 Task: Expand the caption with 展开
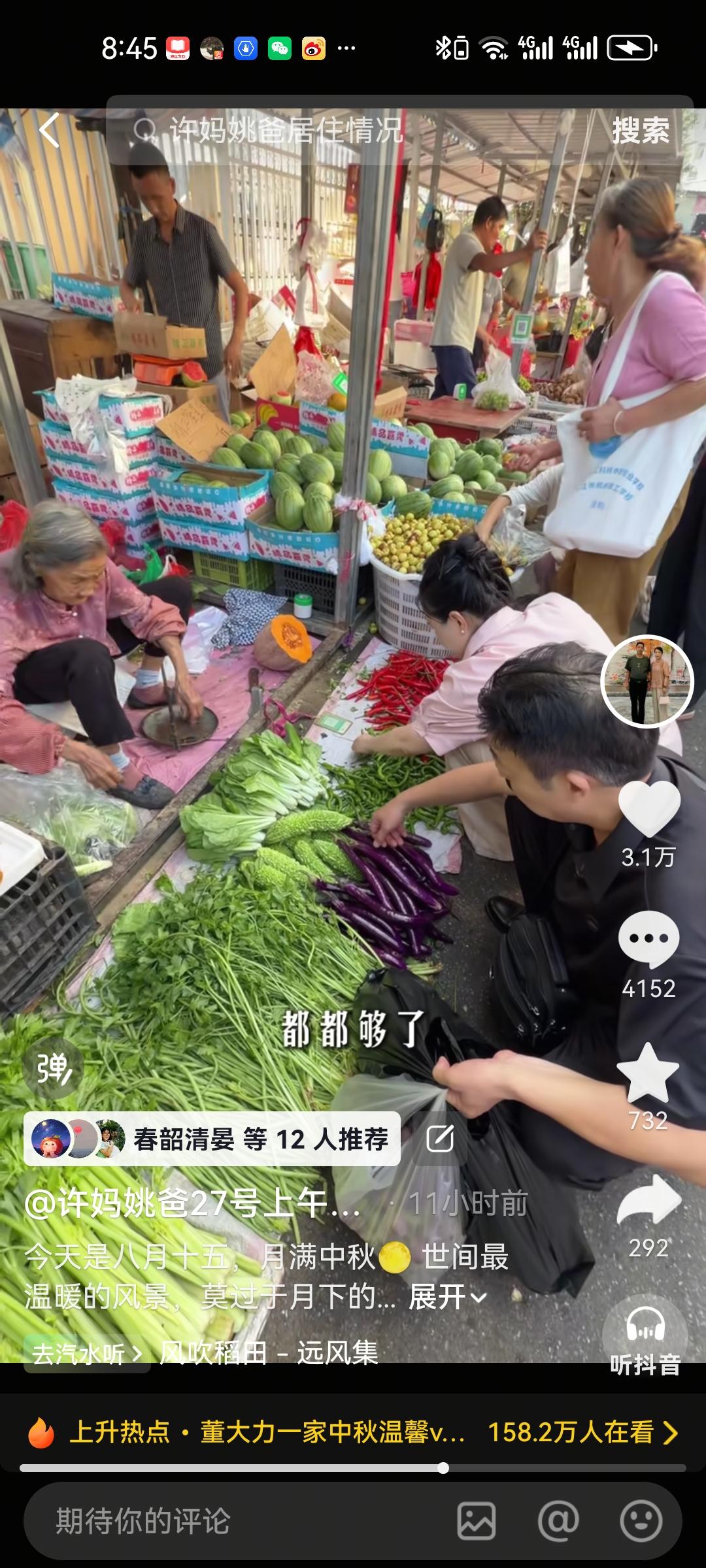(448, 1297)
